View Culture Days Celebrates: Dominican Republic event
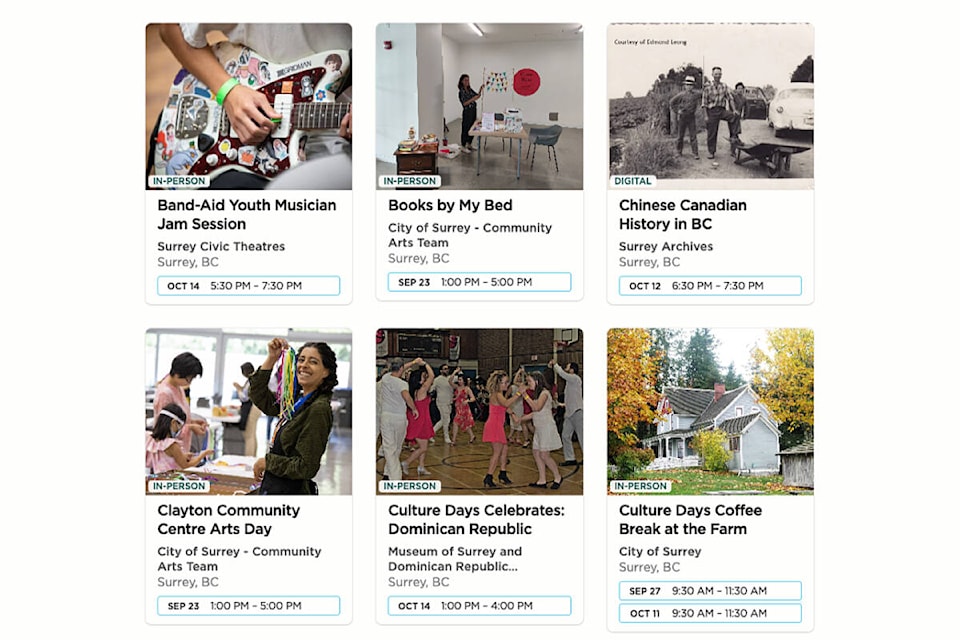960x640 pixels. coord(476,519)
